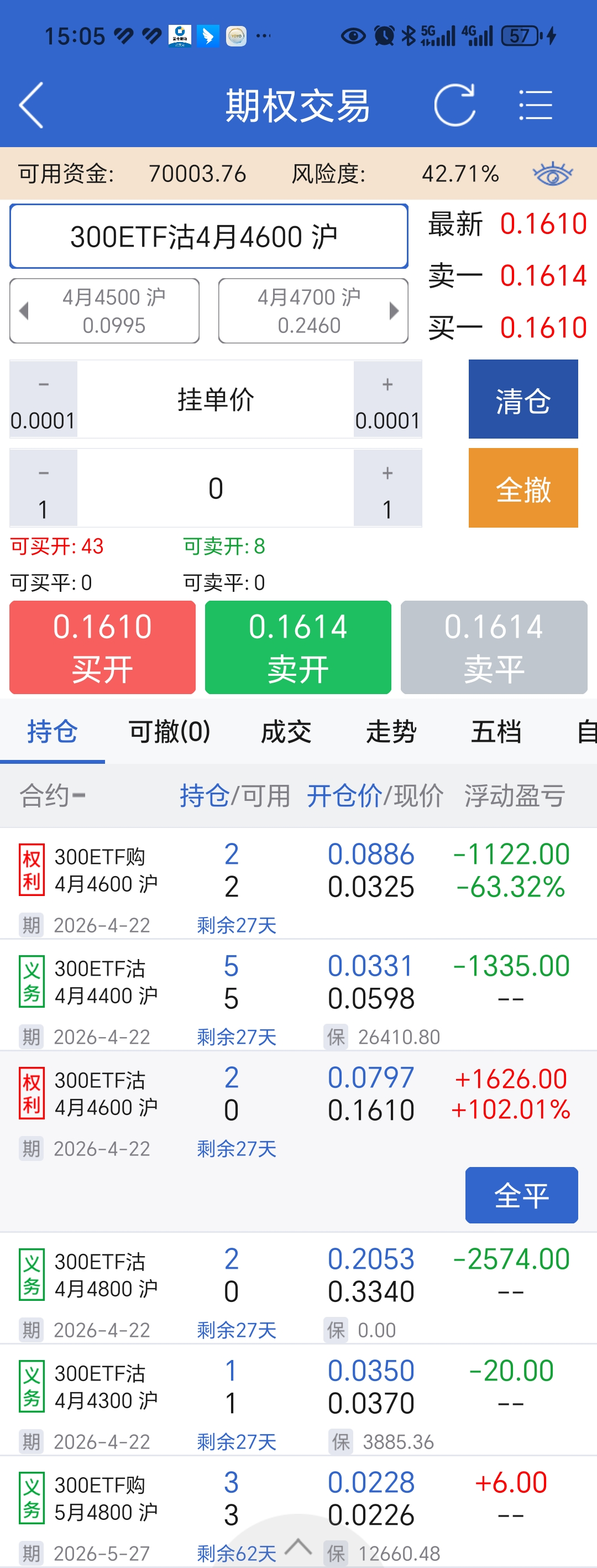Screen dimensions: 597x1568
Task: Switch to 4月4700 沪 contract
Action: (x=313, y=311)
